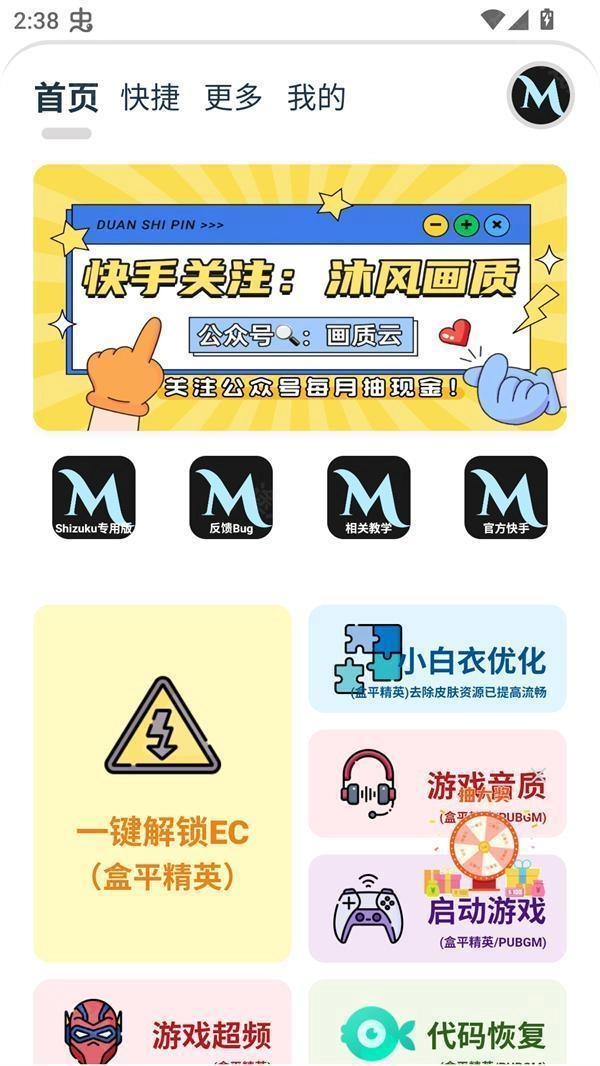Open the 快手关注 promo banner

(300, 297)
